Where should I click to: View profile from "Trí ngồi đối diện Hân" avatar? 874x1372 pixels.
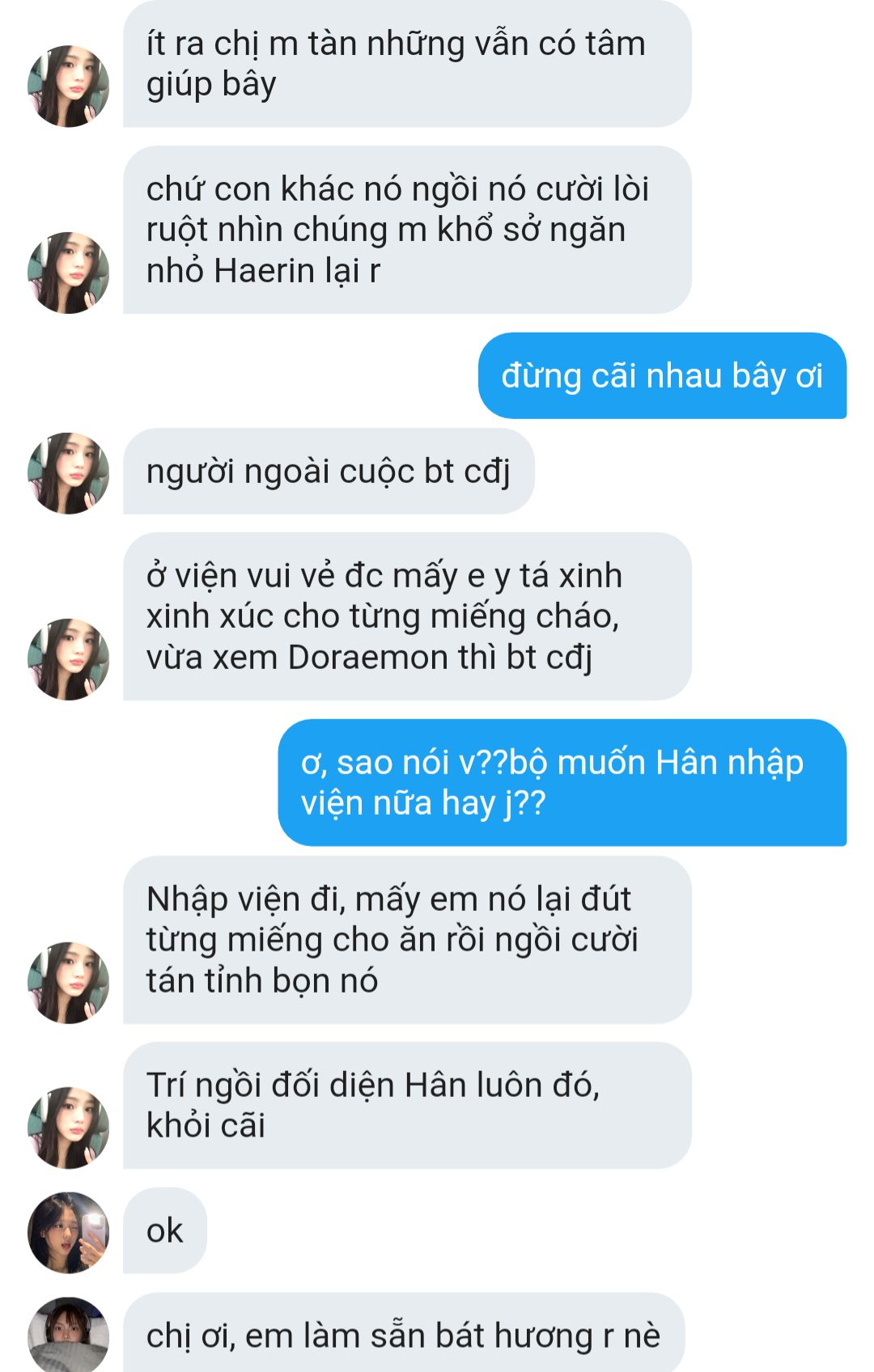(68, 1127)
